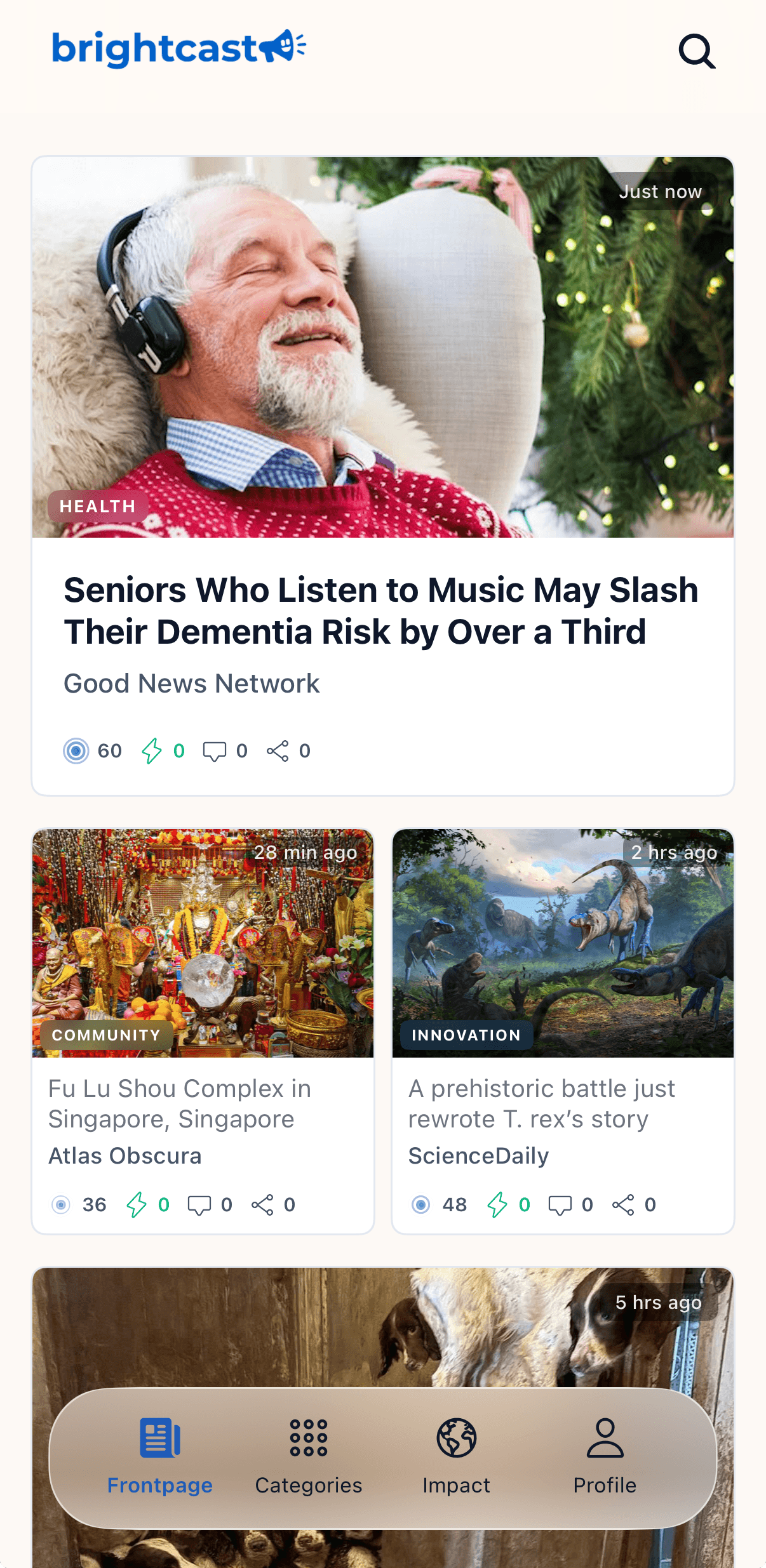Image resolution: width=766 pixels, height=1568 pixels.
Task: Switch to the Frontpage tab
Action: pos(160,1460)
